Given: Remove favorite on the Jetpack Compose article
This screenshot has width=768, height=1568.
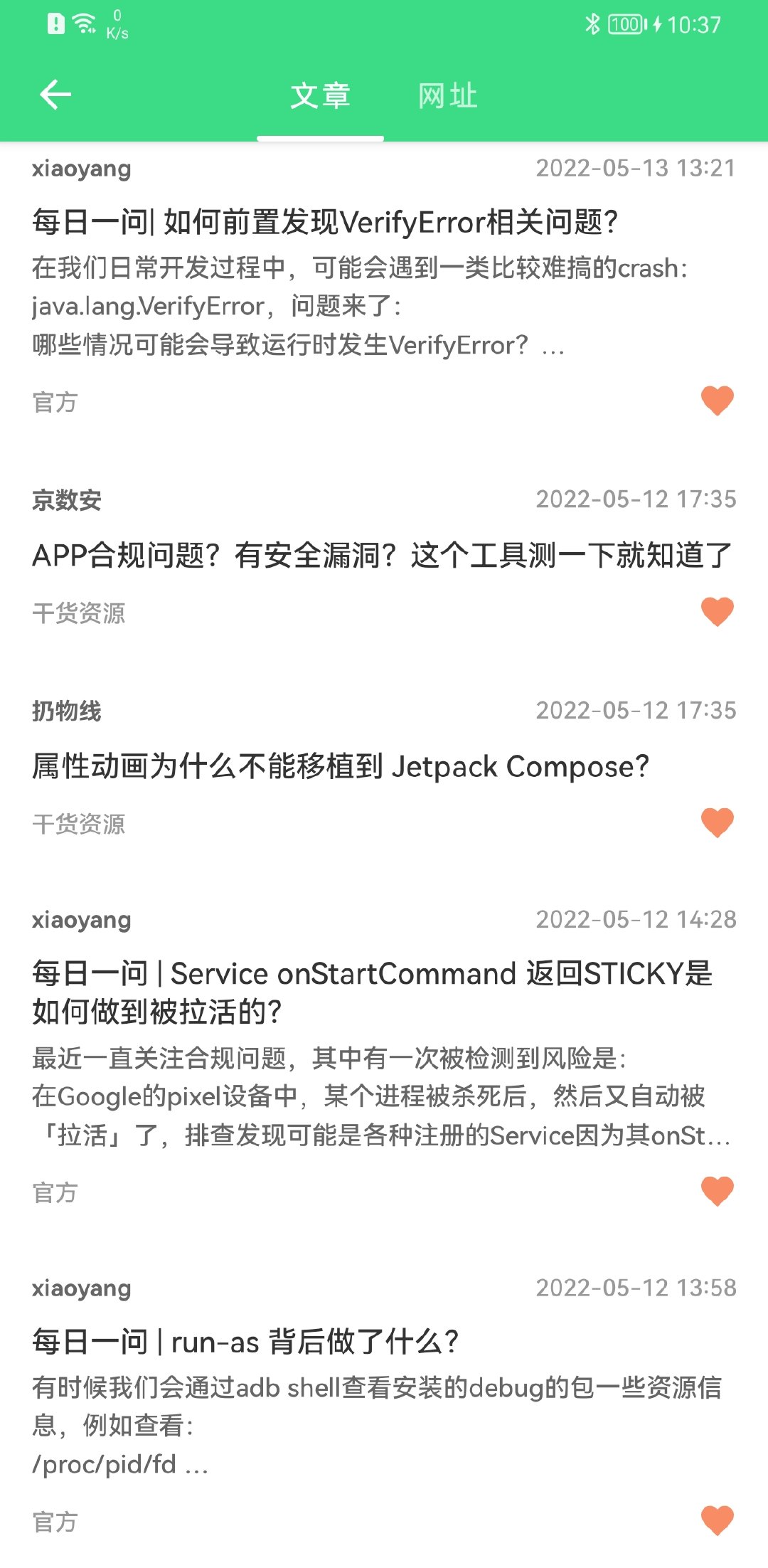Looking at the screenshot, I should click(717, 823).
